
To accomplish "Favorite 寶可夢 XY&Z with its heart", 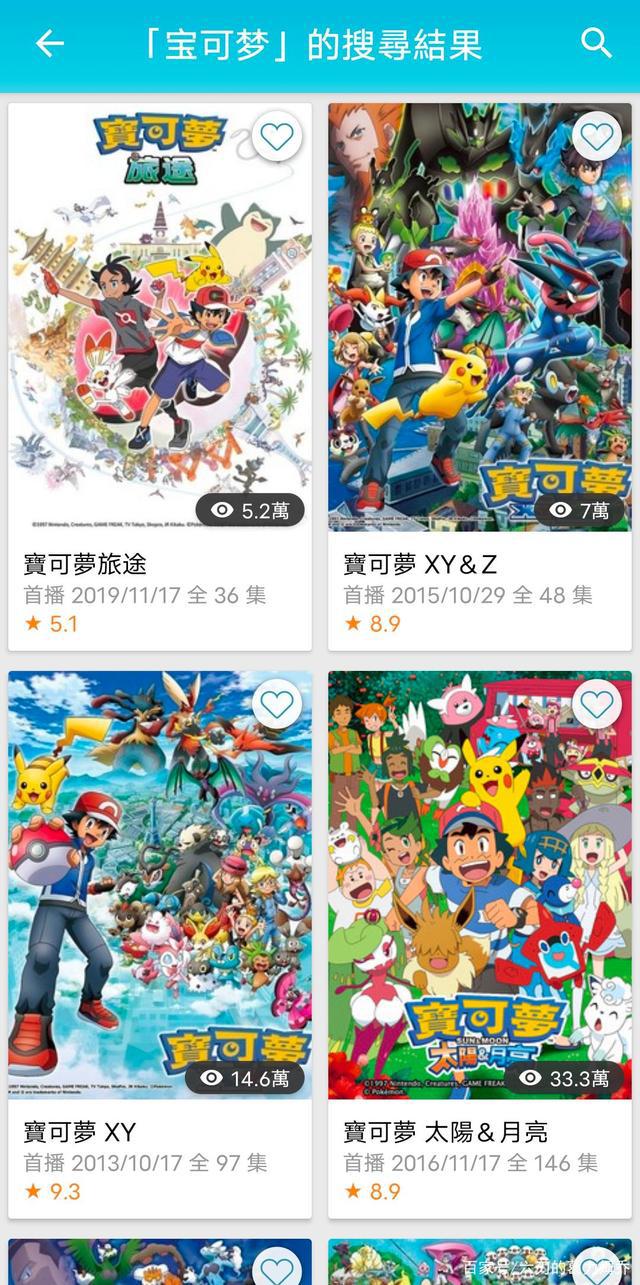I will point(597,137).
